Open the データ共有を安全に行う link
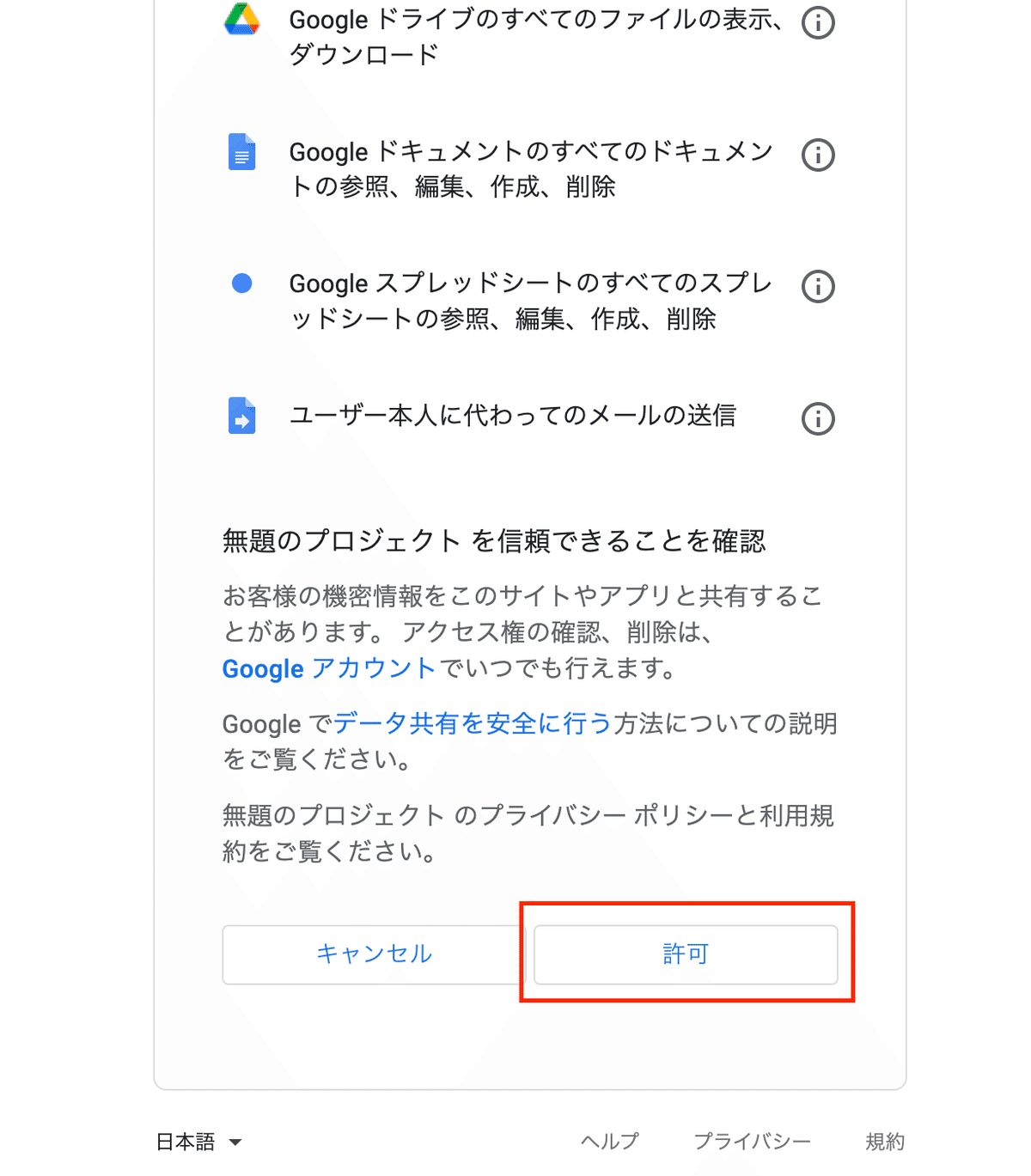Image resolution: width=1031 pixels, height=1176 pixels. 472,724
